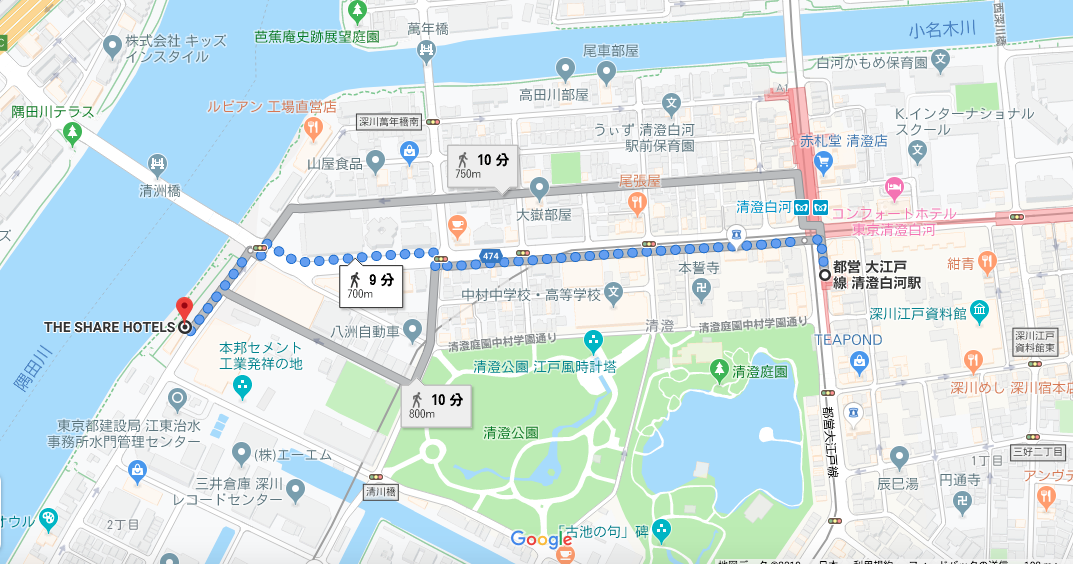Image resolution: width=1073 pixels, height=564 pixels.
Task: Open ルピアン 工場直営店 restaurant marker
Action: pyautogui.click(x=314, y=127)
